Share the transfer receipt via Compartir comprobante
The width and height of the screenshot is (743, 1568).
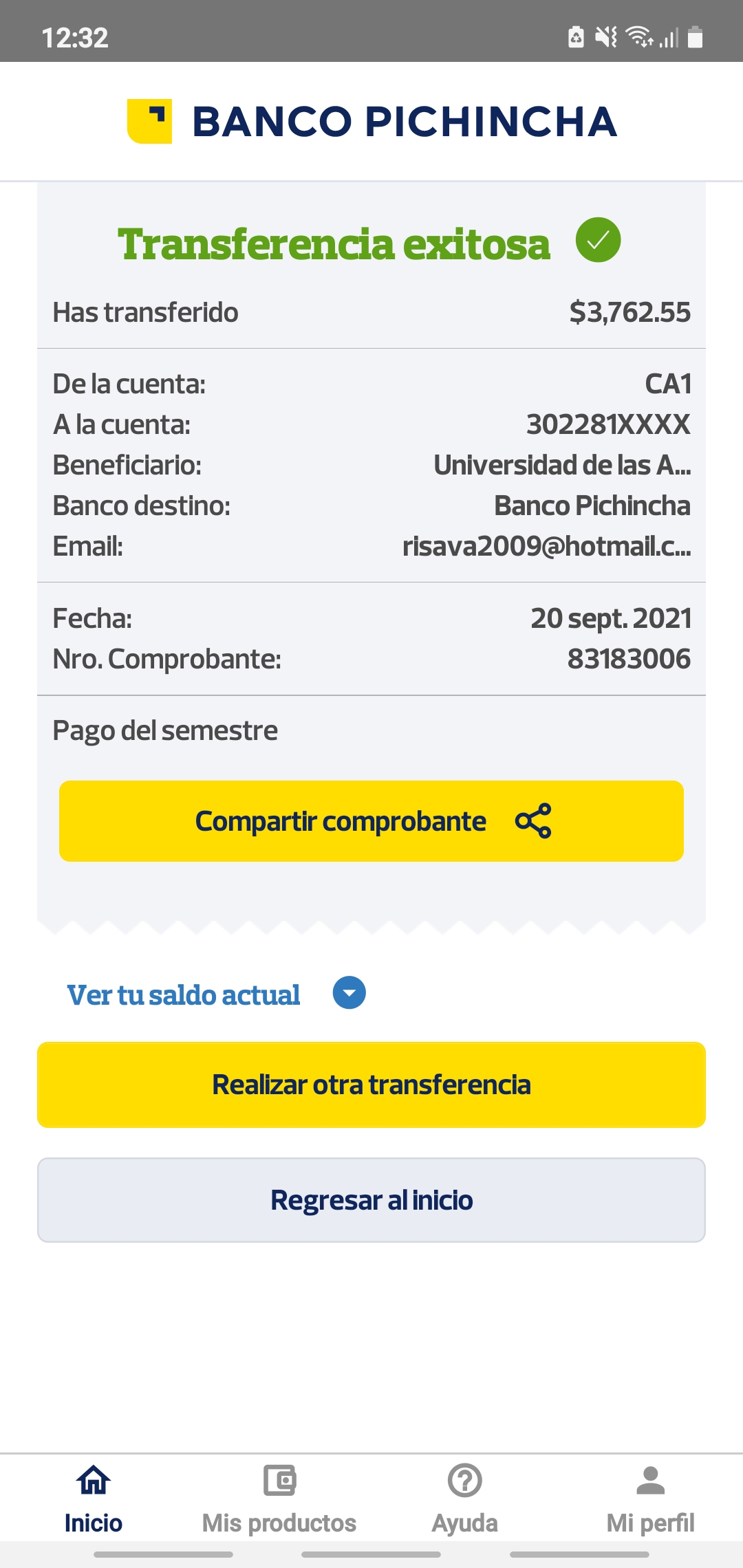(371, 820)
